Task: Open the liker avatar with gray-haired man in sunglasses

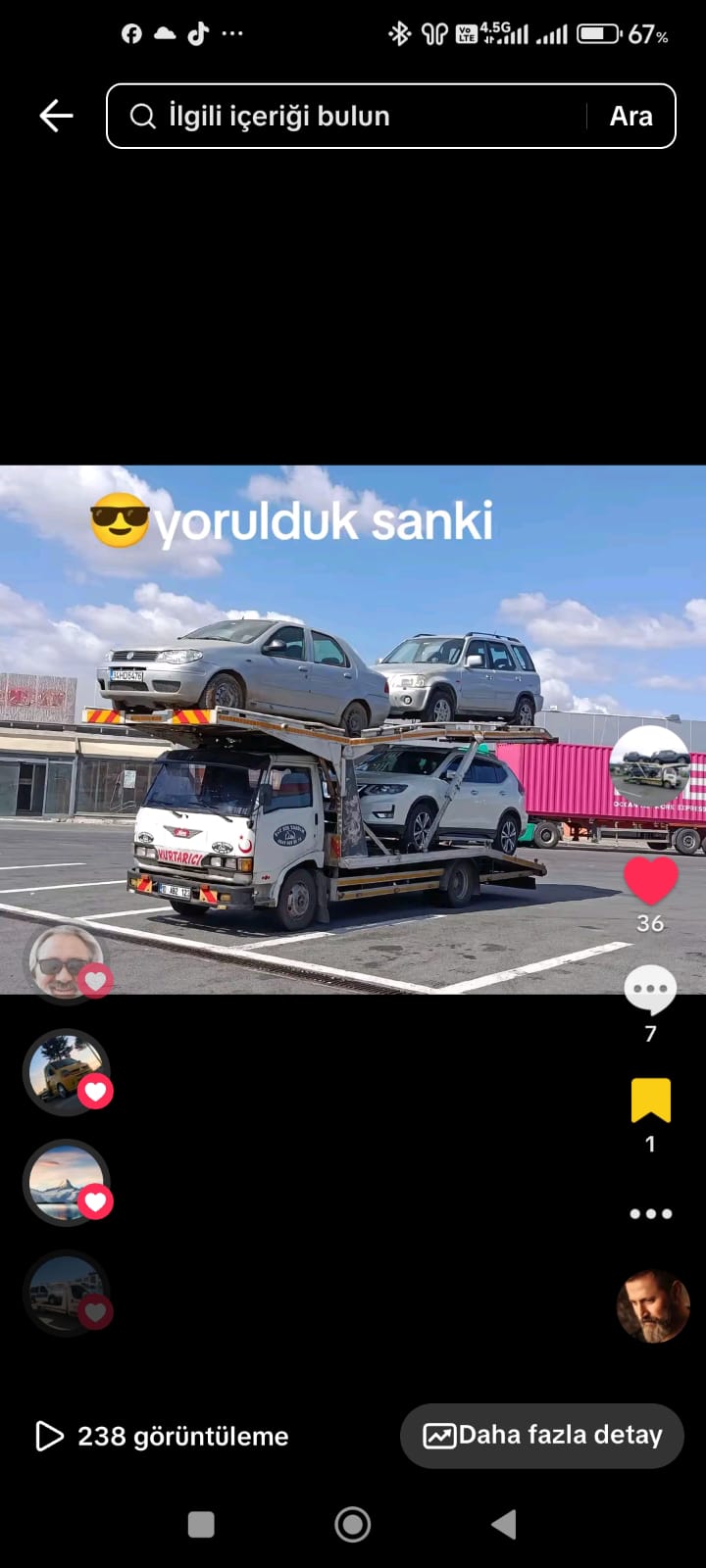Action: pyautogui.click(x=65, y=961)
